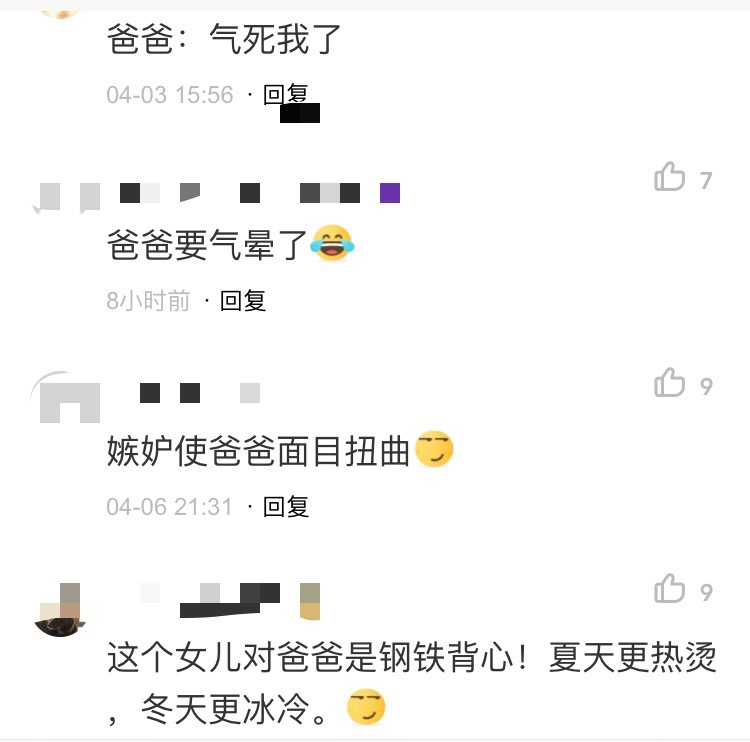Like the comment 爸爸要气晕了

[670, 178]
